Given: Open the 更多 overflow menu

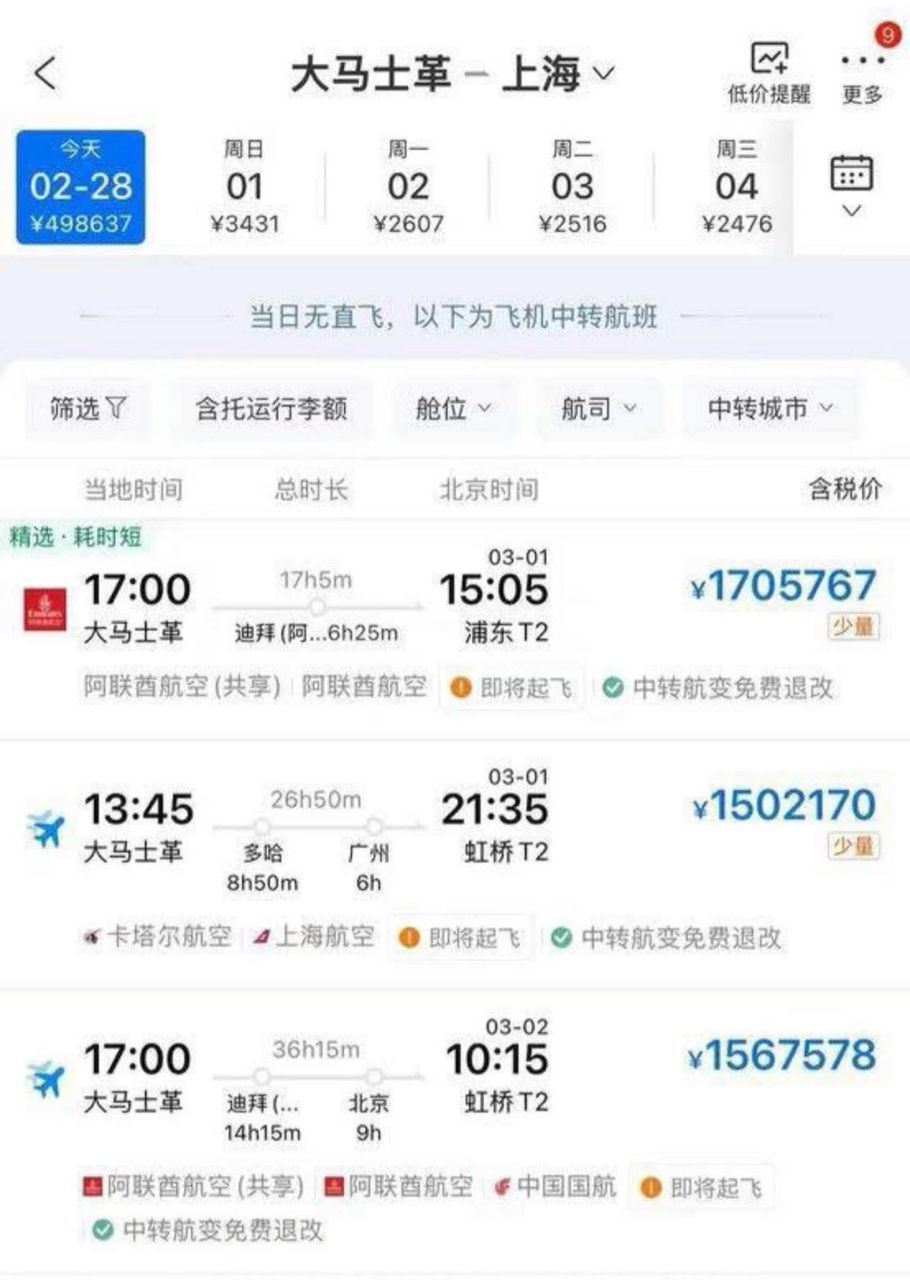Looking at the screenshot, I should click(x=862, y=74).
